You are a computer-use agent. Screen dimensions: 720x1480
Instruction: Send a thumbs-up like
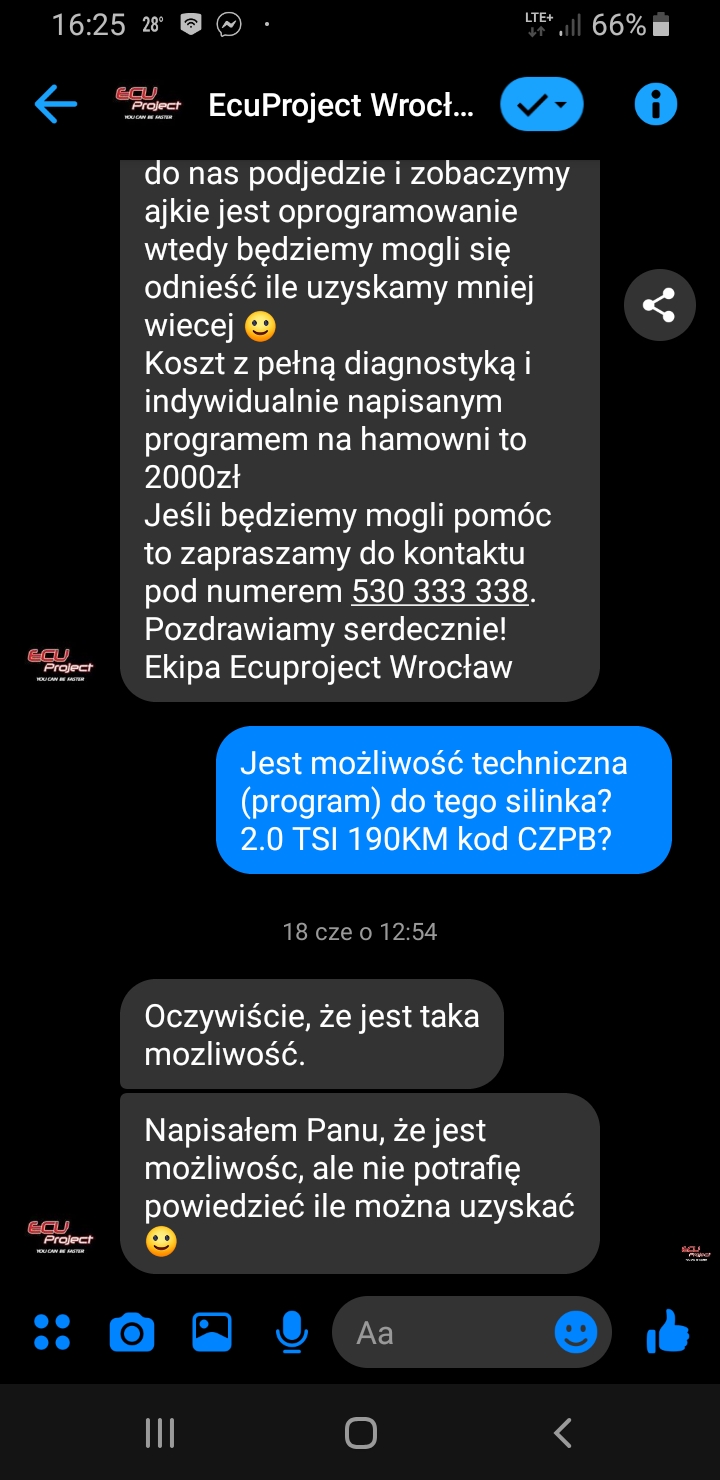pos(667,1331)
